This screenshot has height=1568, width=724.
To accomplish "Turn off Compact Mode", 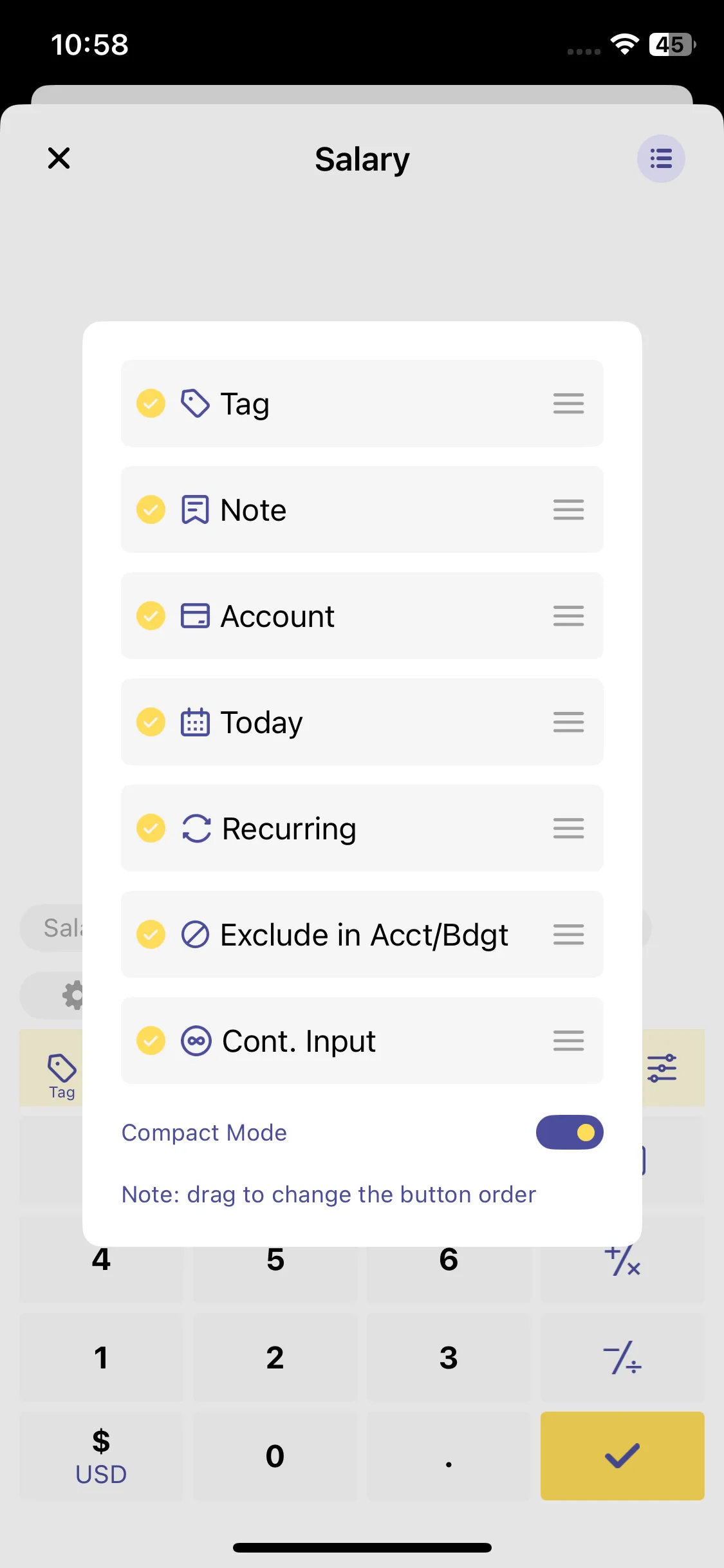I will (570, 1132).
